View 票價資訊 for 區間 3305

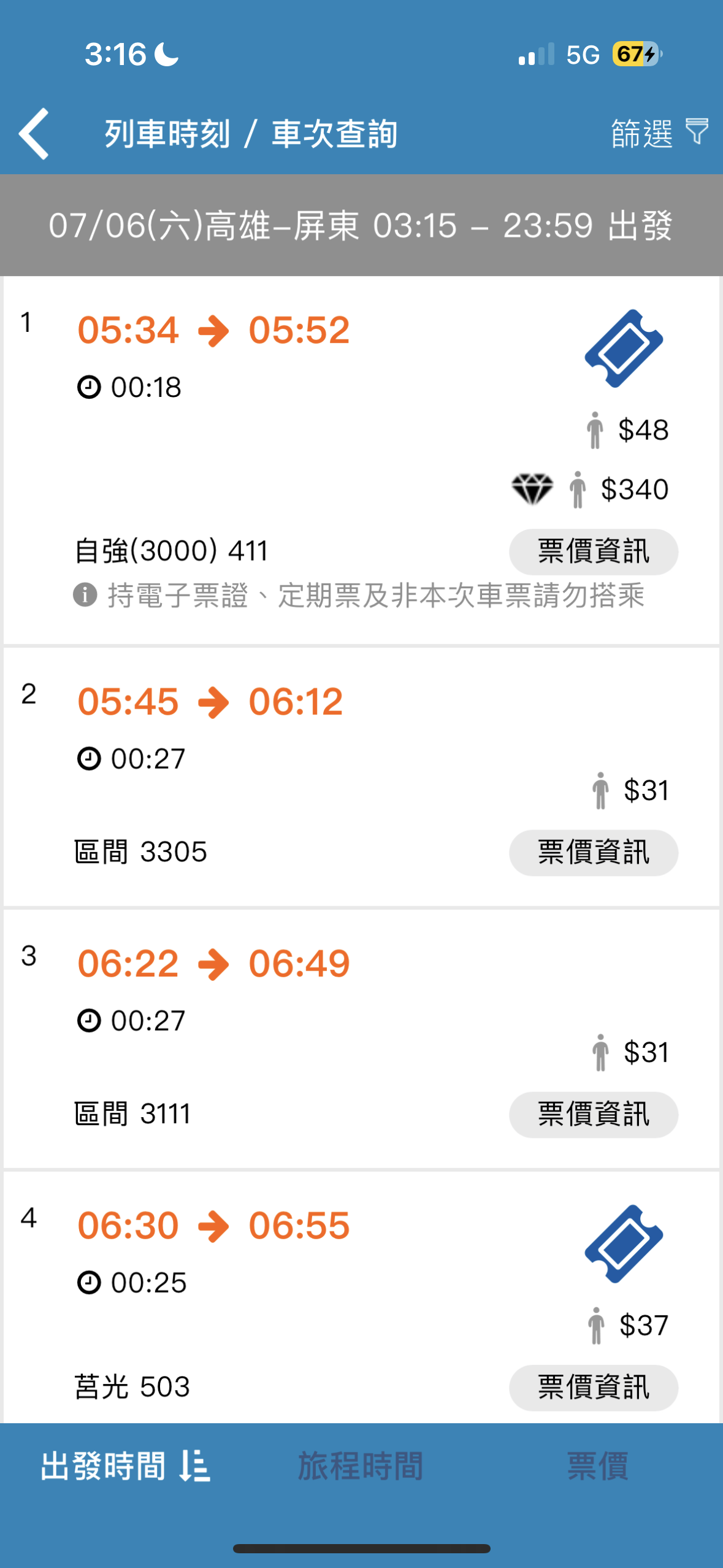[x=594, y=853]
